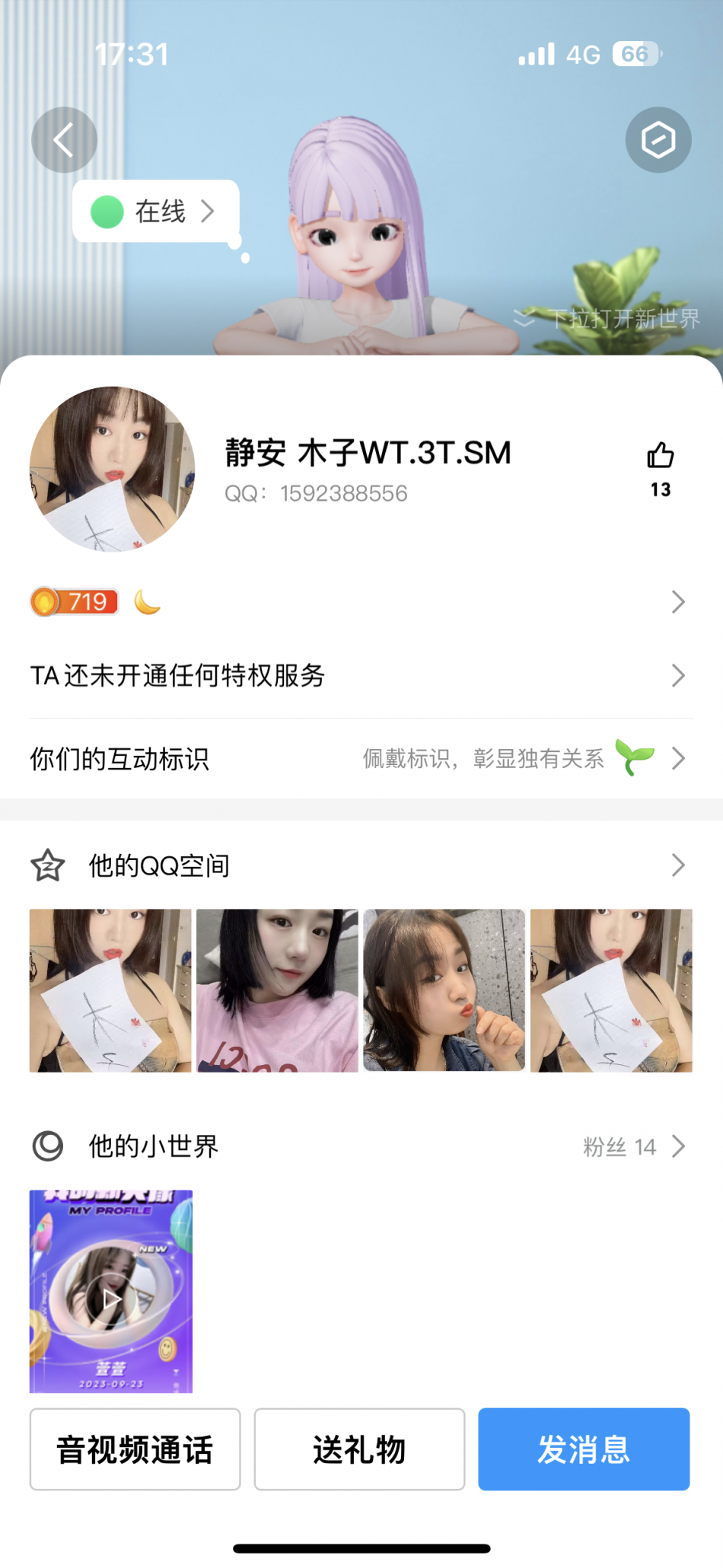Open the level 719 badge row
Viewport: 723px width, 1568px height.
click(x=361, y=602)
